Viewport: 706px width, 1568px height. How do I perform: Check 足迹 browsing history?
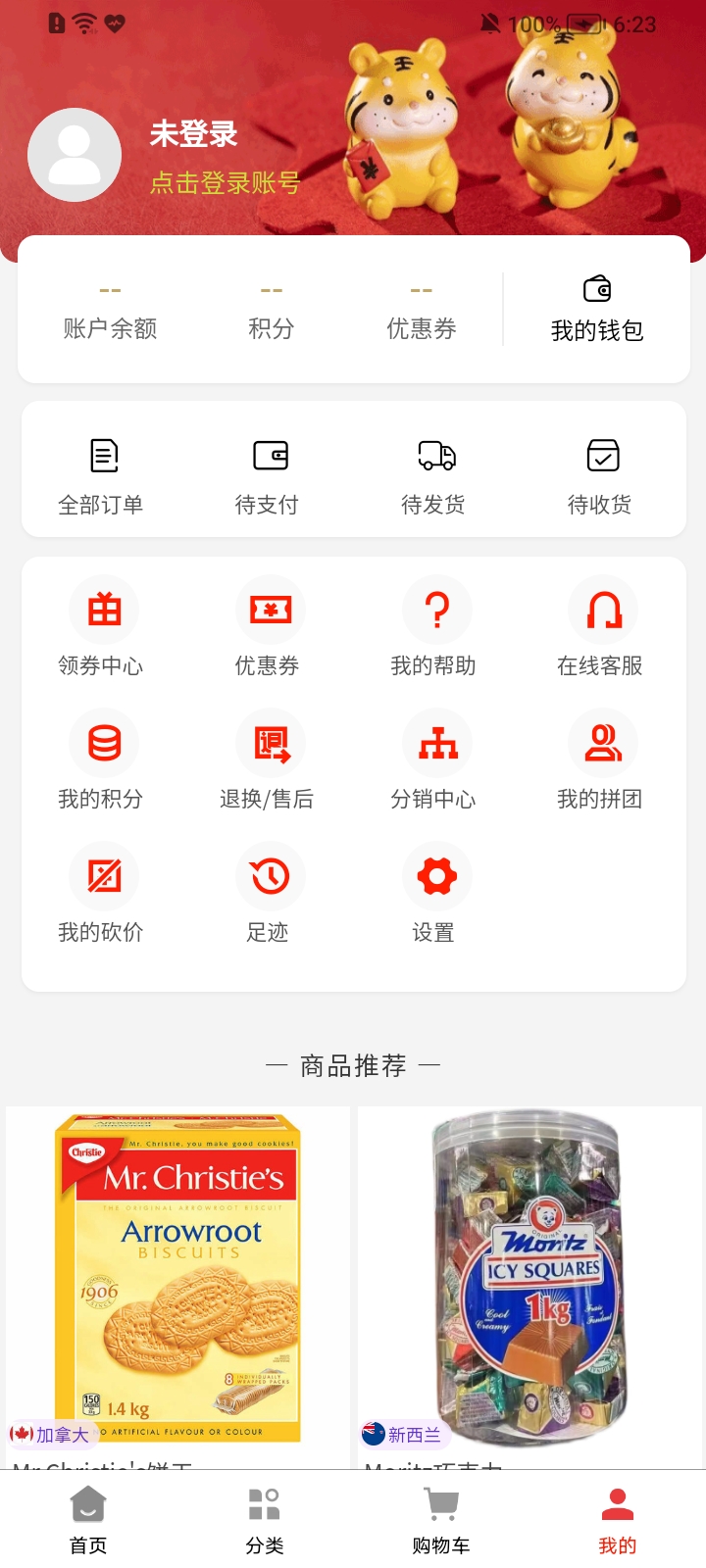(x=268, y=894)
